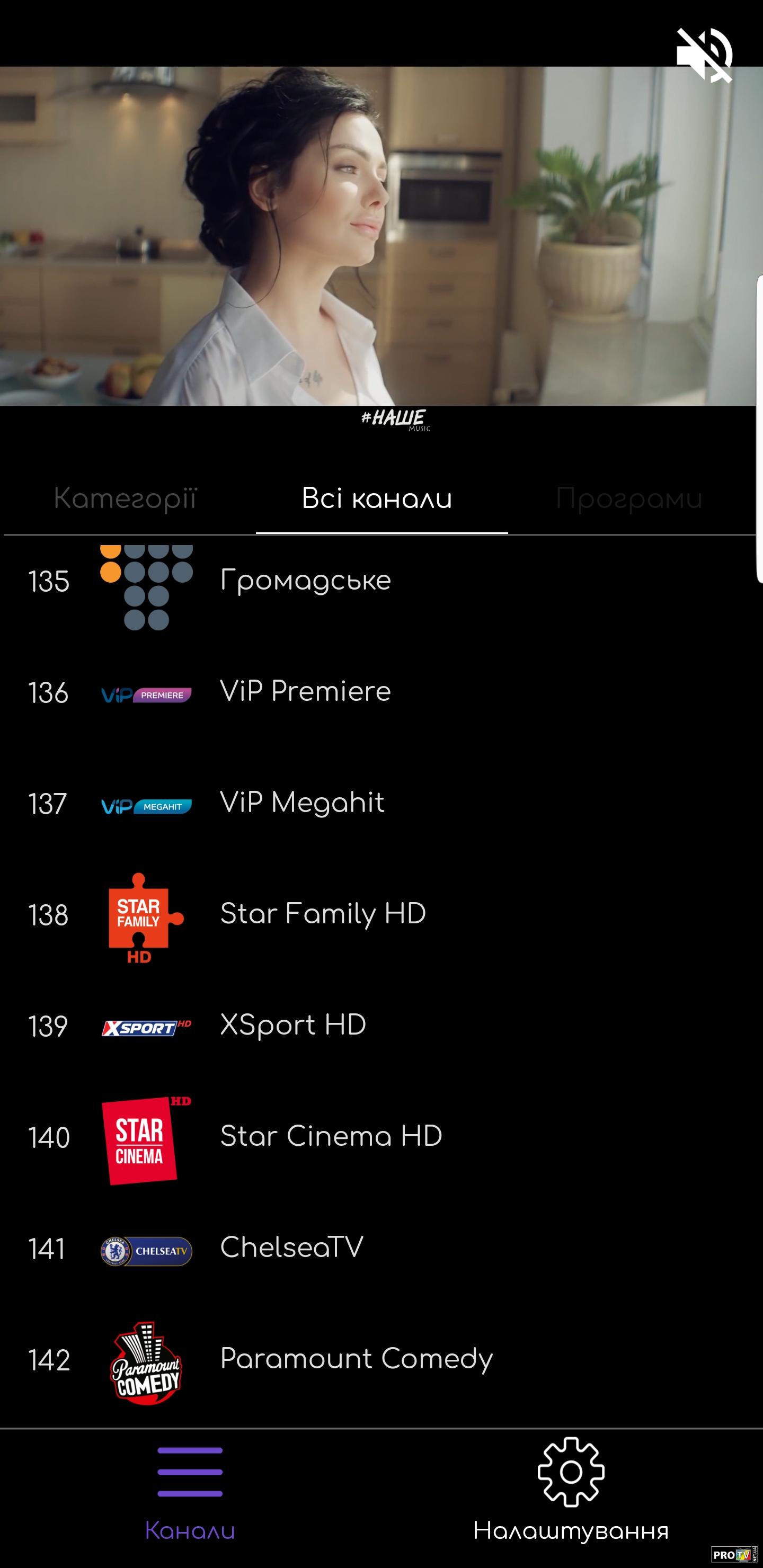Switch to the Категорії tab

pos(126,498)
